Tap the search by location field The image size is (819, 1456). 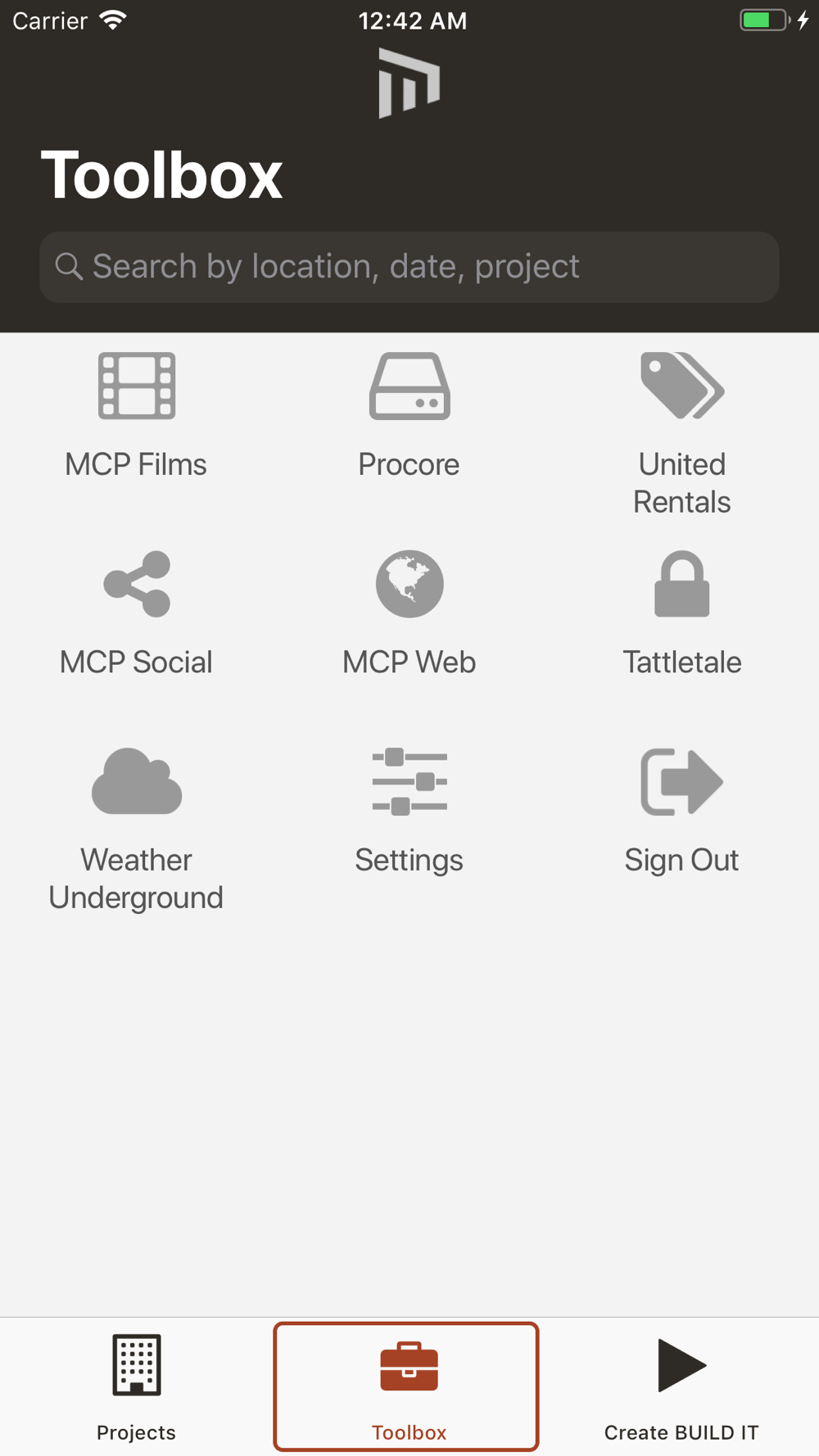coord(409,267)
